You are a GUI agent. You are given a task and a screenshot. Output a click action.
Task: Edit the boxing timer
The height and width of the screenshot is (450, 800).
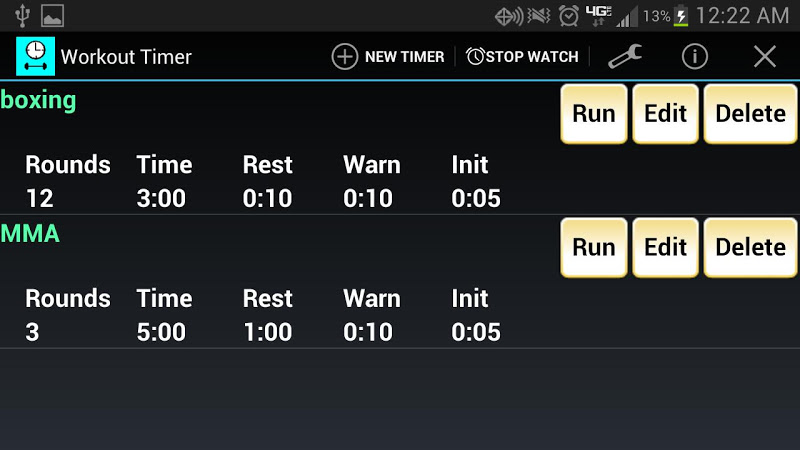(x=665, y=114)
